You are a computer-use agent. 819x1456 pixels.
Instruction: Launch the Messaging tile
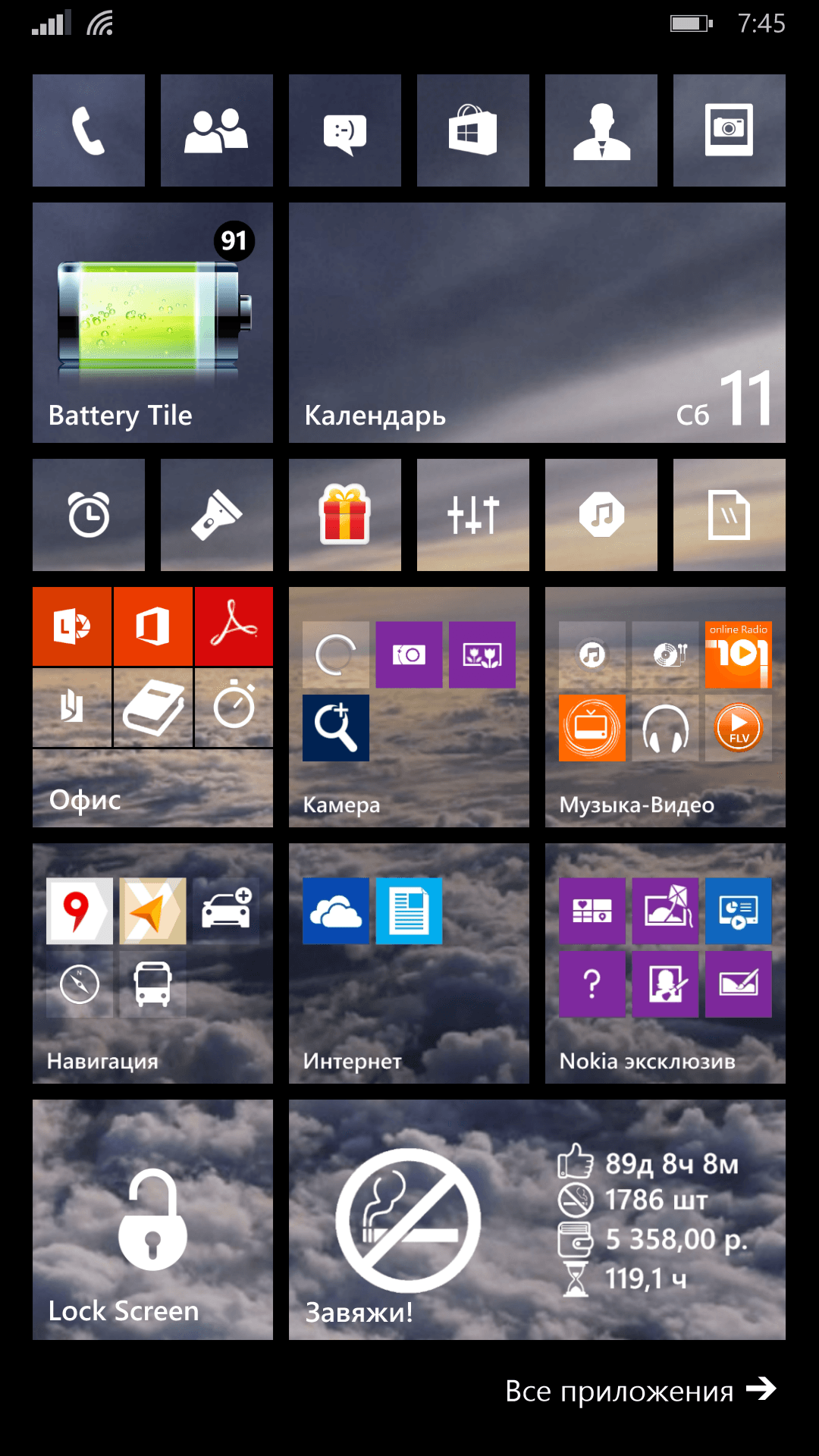point(345,130)
